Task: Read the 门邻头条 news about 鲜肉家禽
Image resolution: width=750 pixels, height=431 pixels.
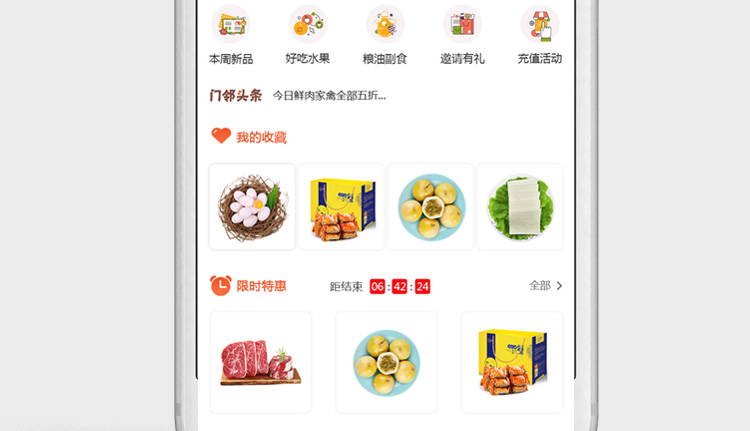Action: pos(329,96)
